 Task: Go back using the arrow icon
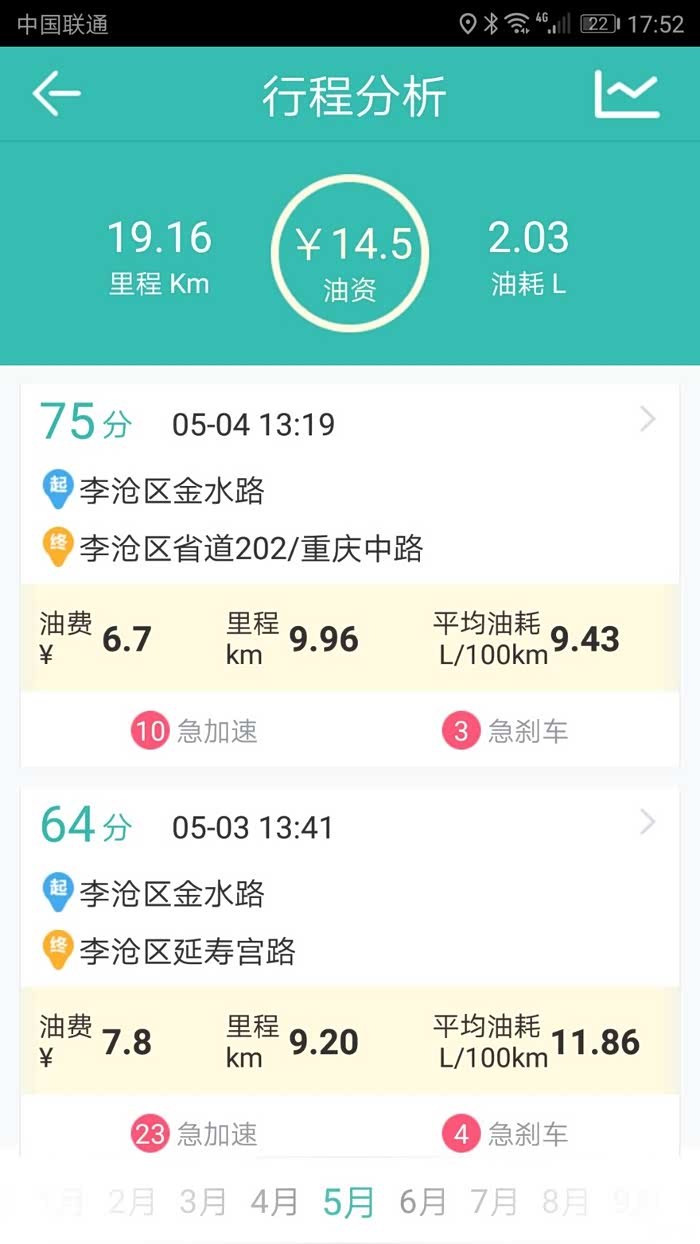(56, 94)
